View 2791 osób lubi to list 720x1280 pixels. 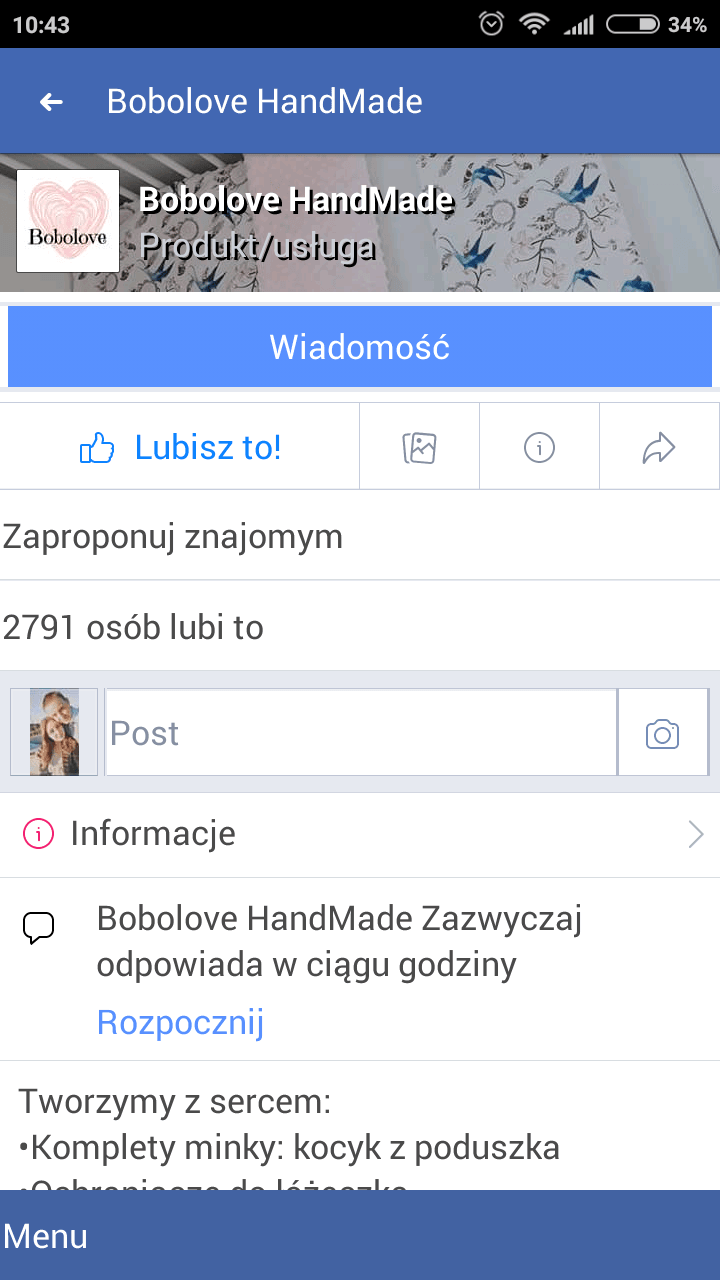[x=134, y=628]
